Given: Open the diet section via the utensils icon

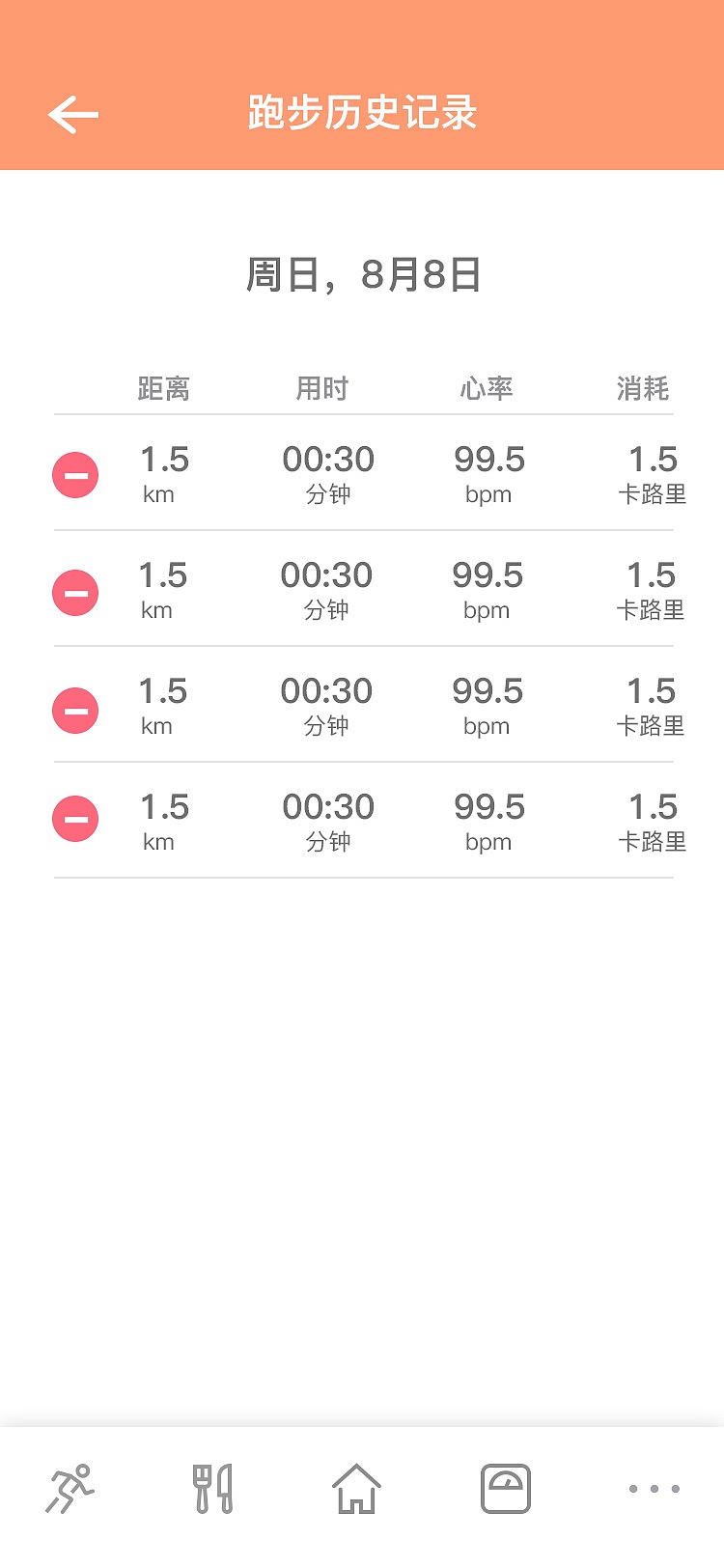Looking at the screenshot, I should click(212, 1490).
